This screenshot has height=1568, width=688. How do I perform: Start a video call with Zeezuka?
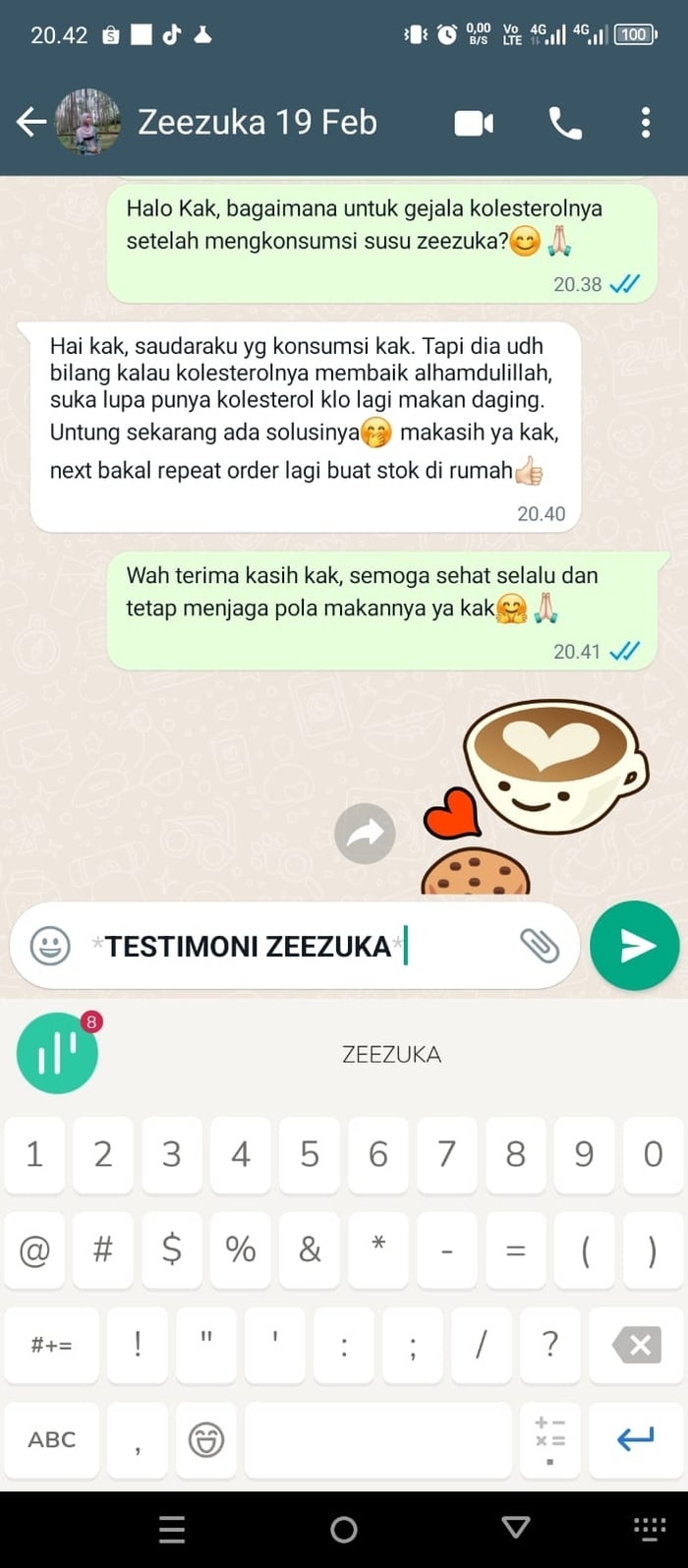pos(474,123)
